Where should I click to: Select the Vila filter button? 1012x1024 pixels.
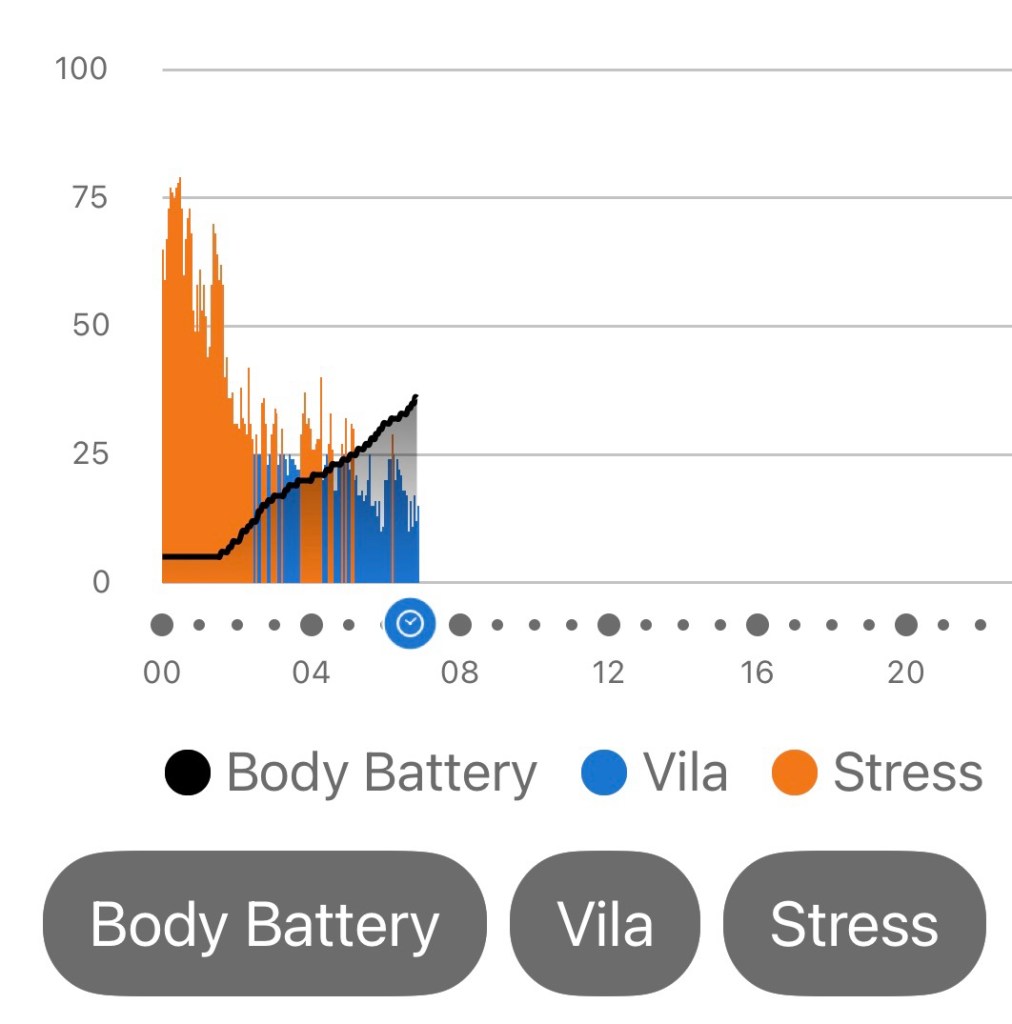(605, 924)
